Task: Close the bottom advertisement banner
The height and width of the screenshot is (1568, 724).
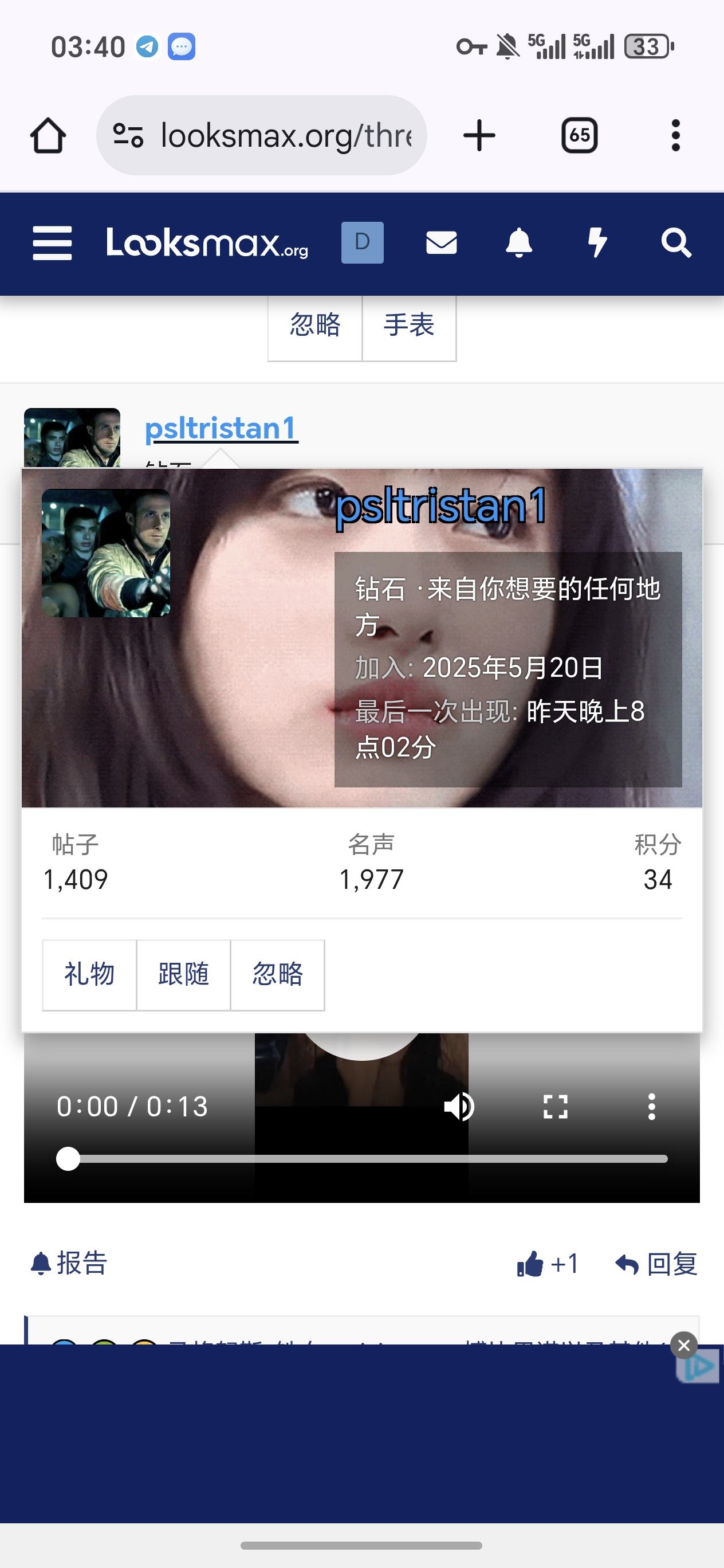Action: coord(684,1345)
